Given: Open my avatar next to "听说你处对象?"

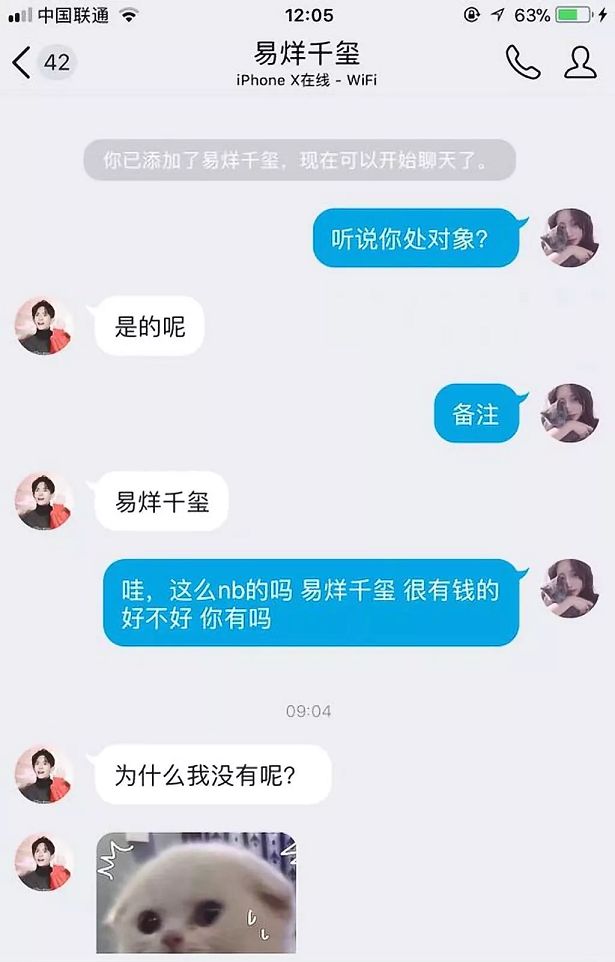Looking at the screenshot, I should [x=569, y=237].
